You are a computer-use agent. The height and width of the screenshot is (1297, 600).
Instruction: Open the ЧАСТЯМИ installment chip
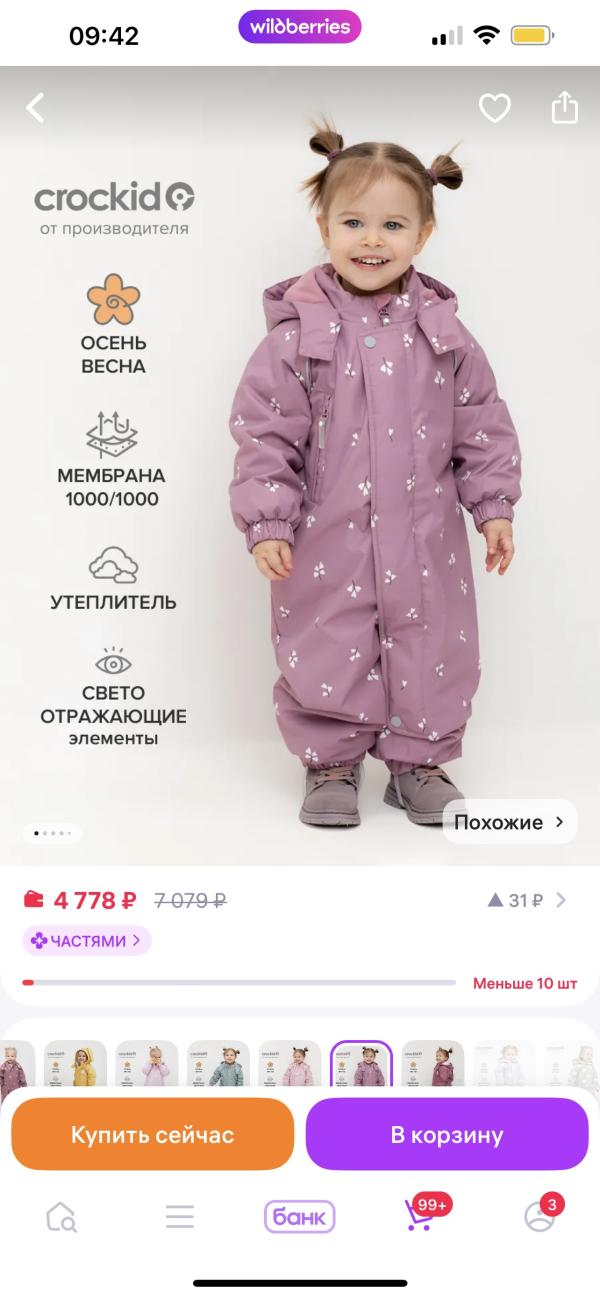coord(87,941)
